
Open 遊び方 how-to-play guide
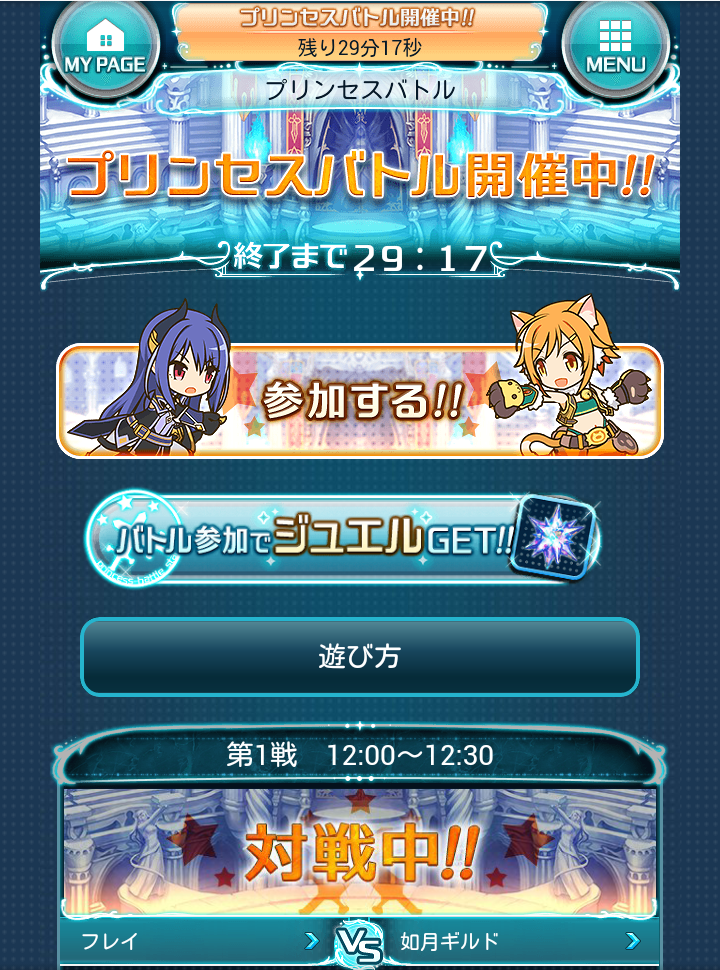360,657
